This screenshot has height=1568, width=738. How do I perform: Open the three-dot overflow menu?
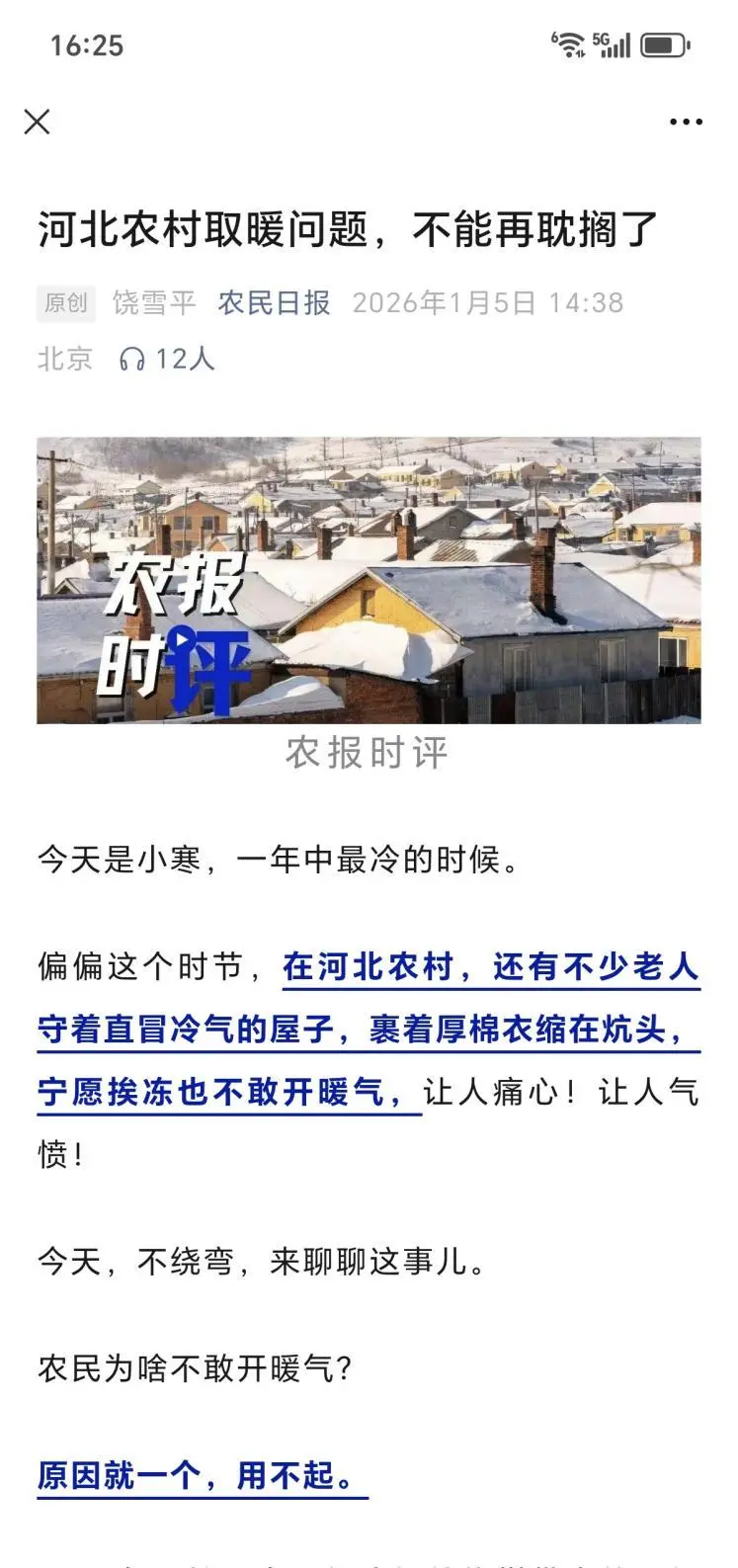pyautogui.click(x=686, y=122)
